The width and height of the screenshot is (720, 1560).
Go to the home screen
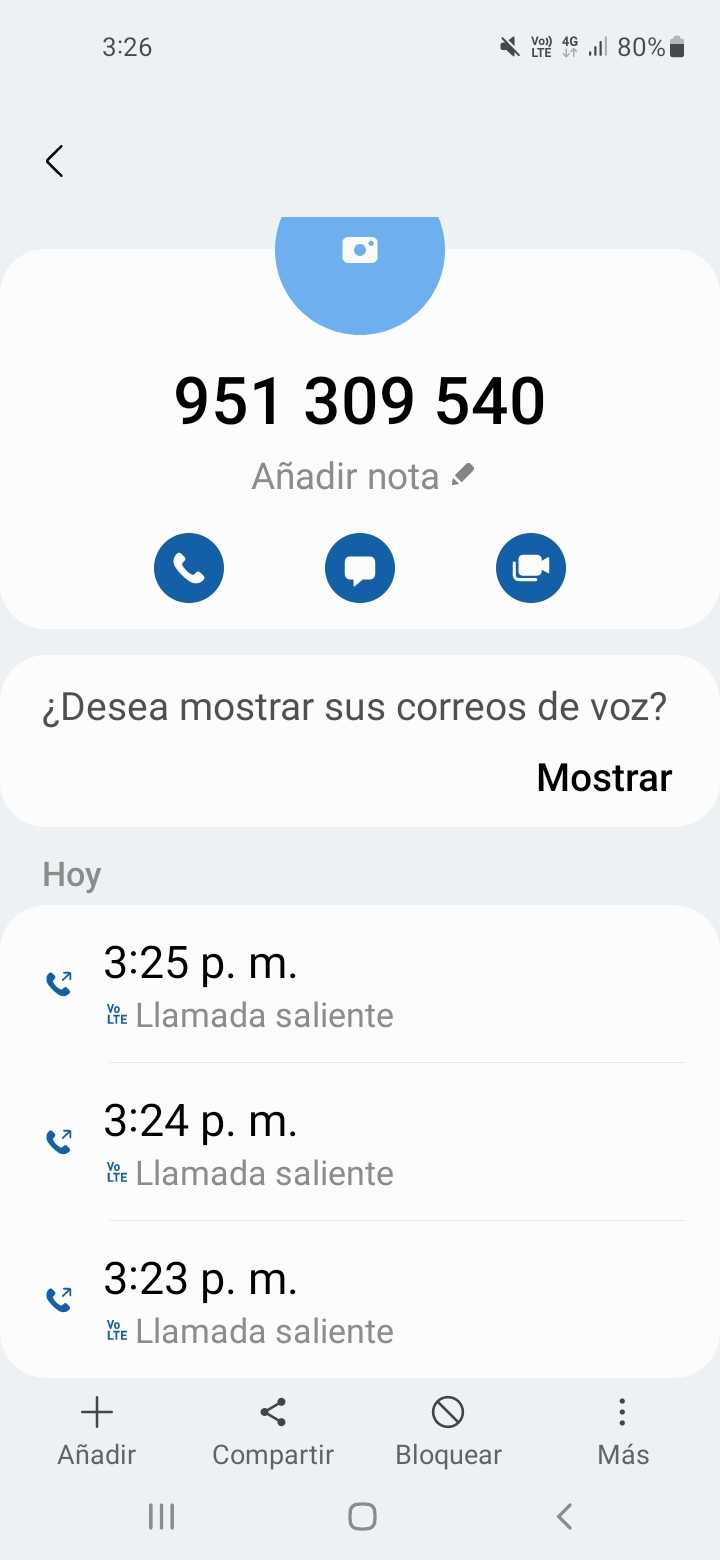(x=362, y=1516)
